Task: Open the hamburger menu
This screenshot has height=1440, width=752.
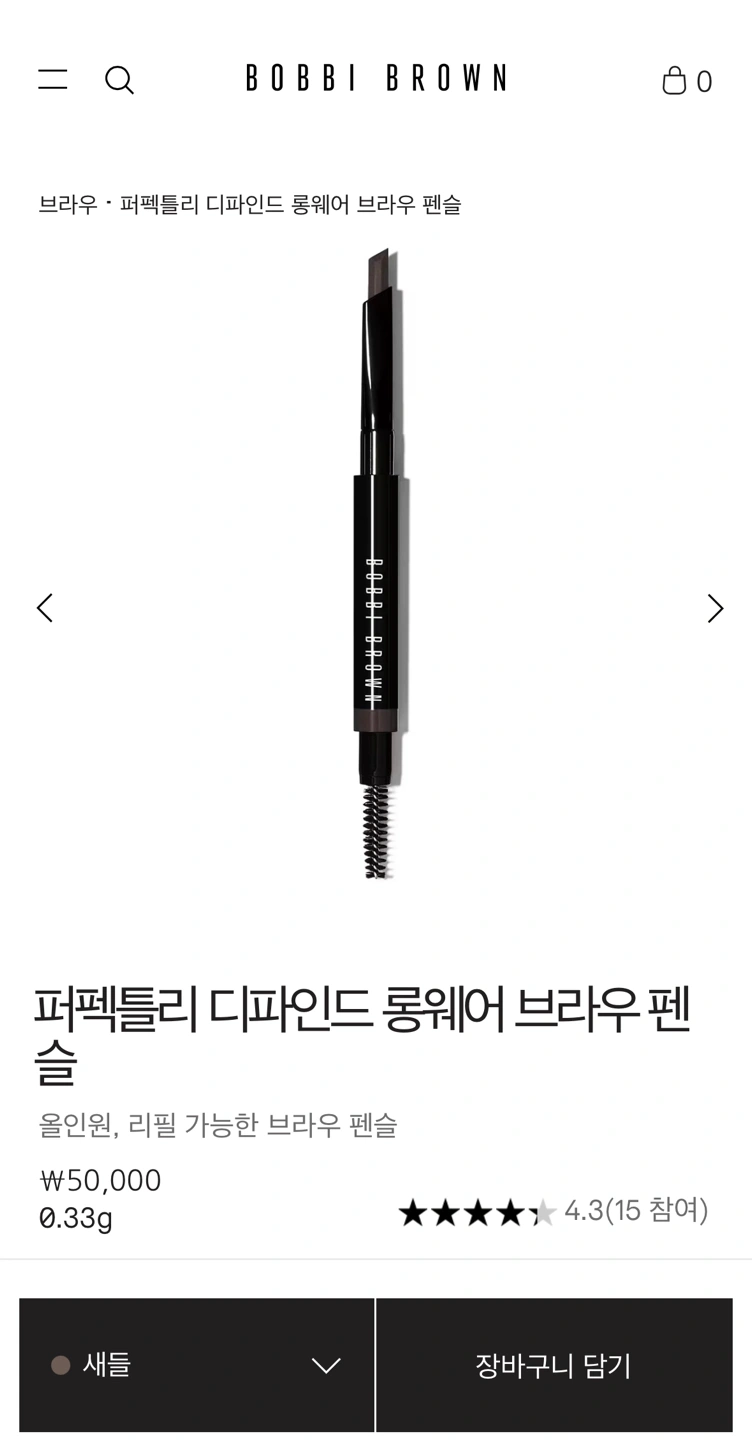Action: tap(53, 80)
